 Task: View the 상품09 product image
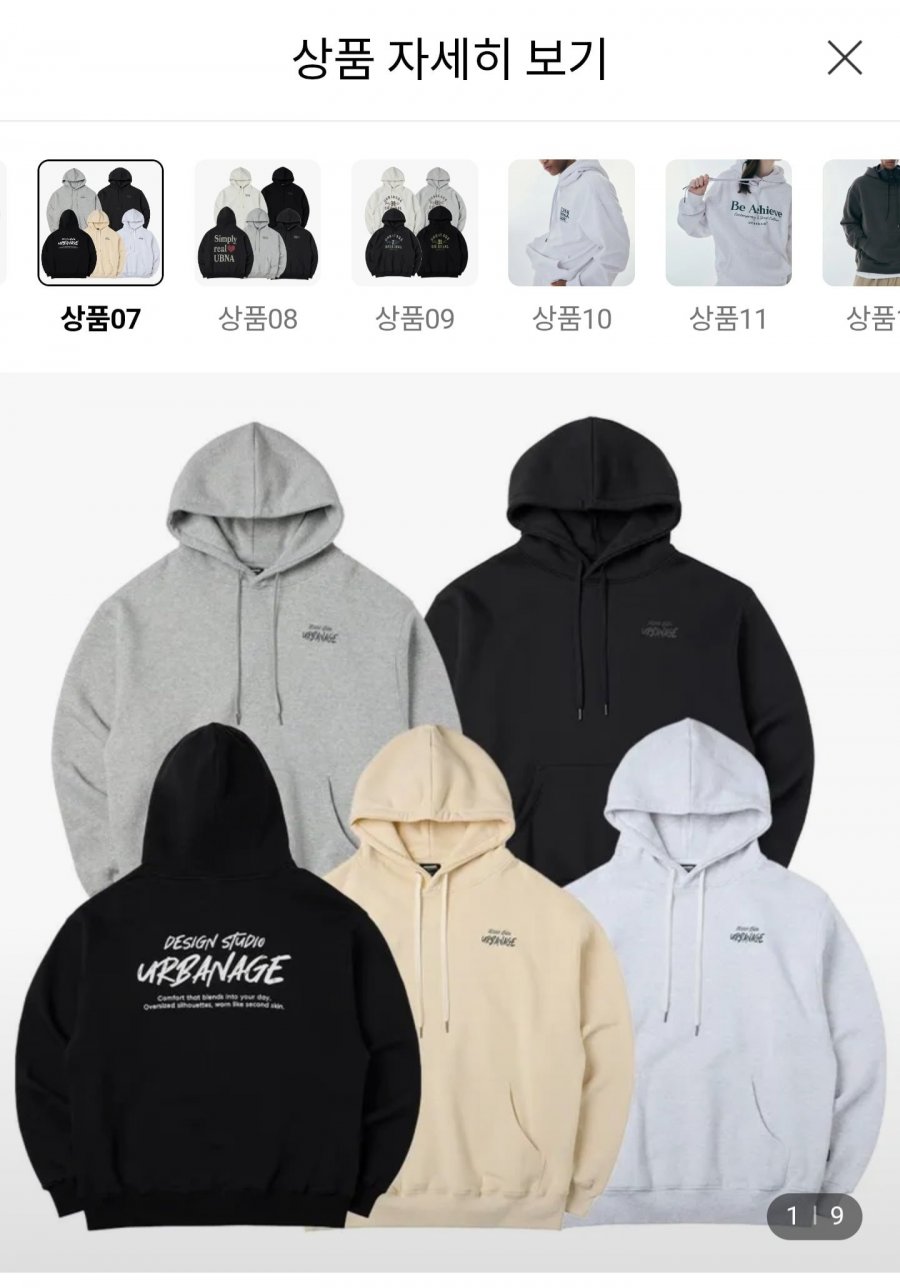pos(414,223)
